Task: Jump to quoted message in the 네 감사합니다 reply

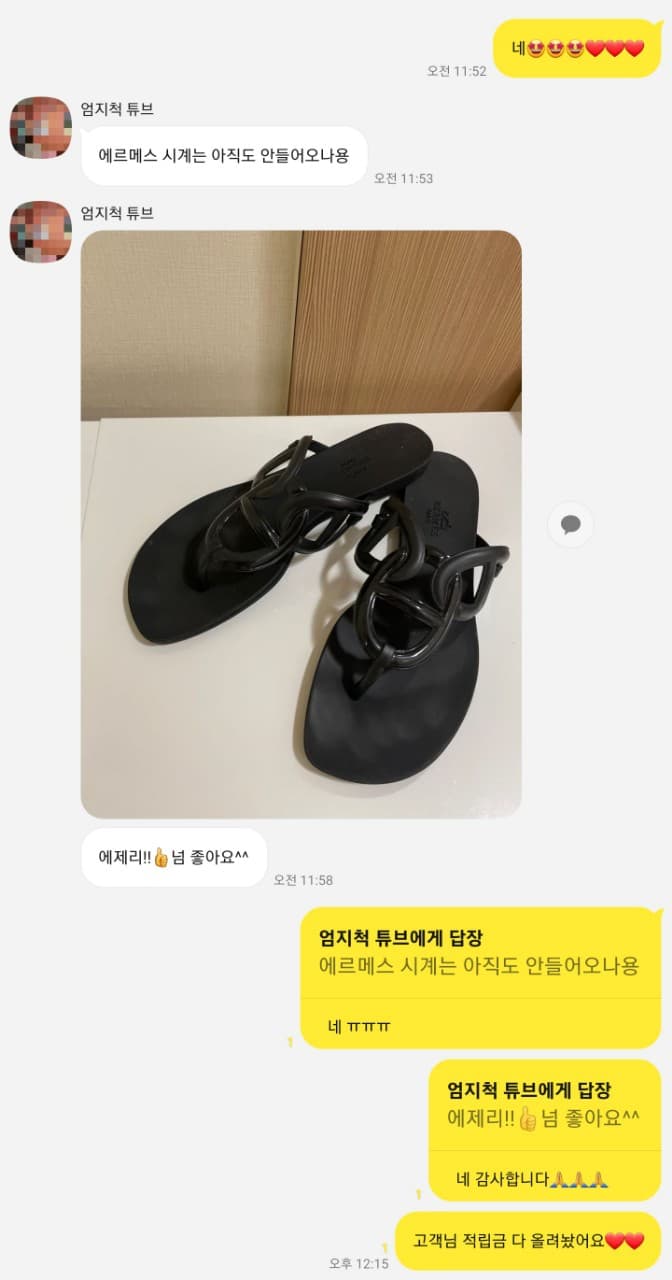Action: [x=543, y=1105]
